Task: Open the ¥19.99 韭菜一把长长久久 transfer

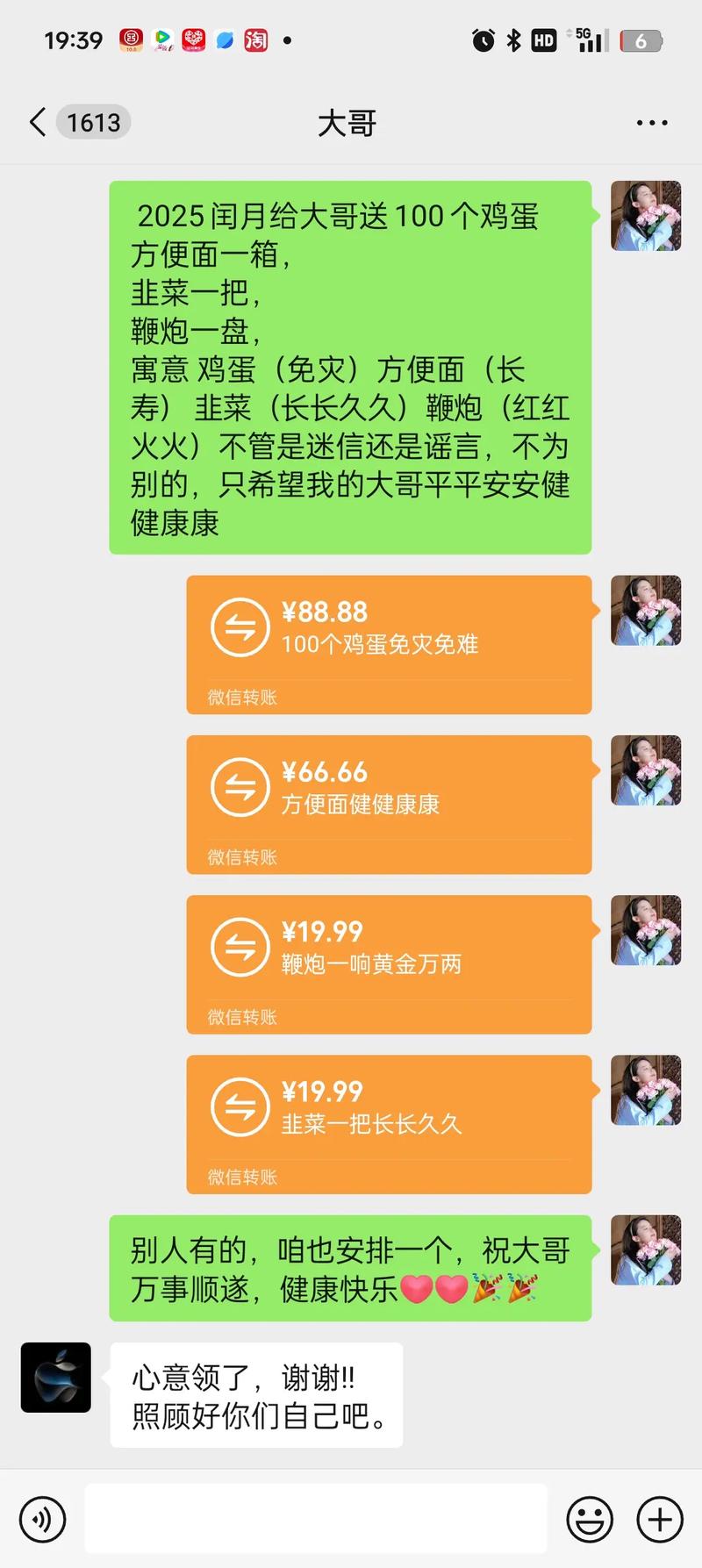Action: click(389, 1124)
